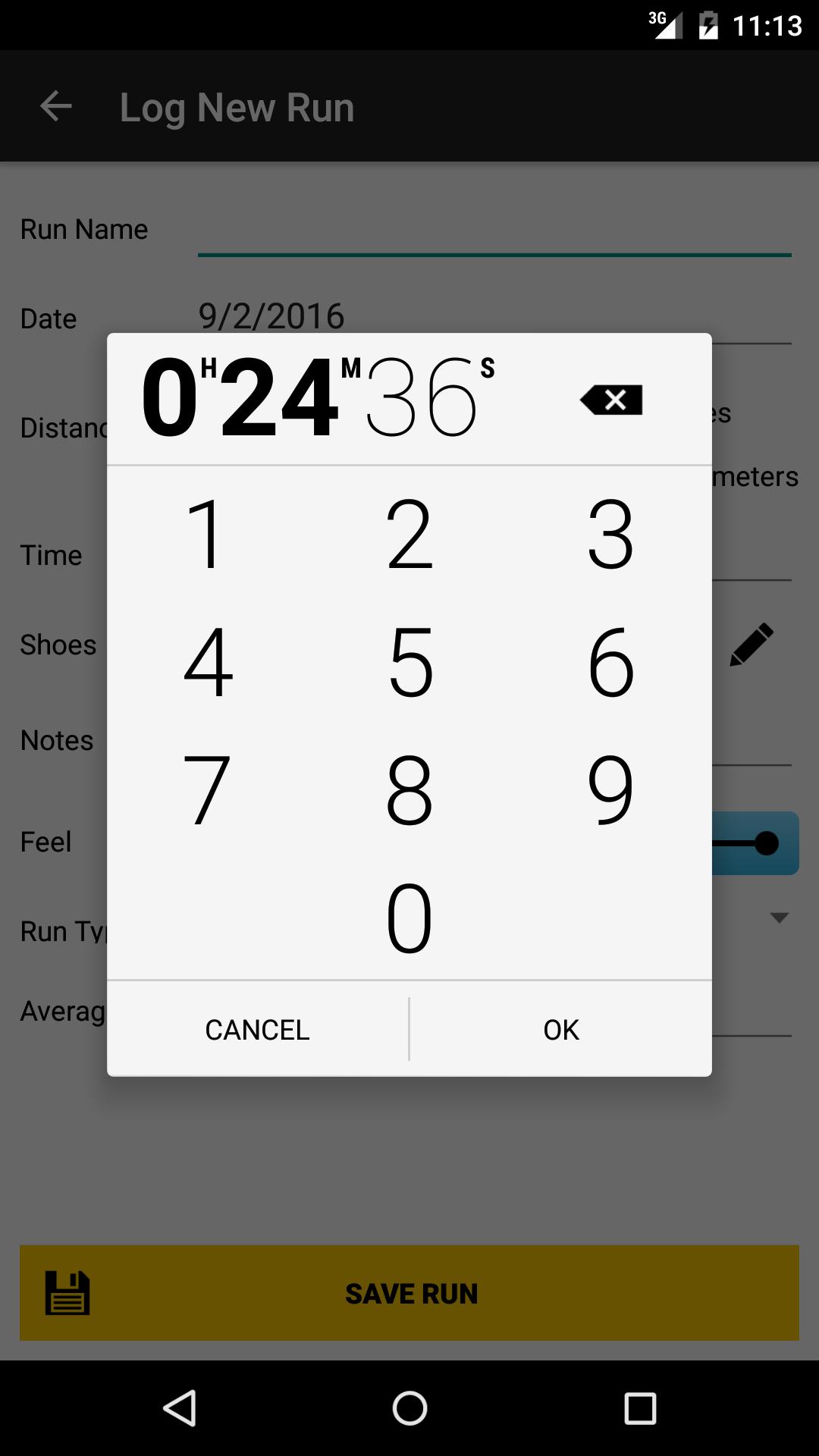Enter digit 3 on the keypad
The image size is (819, 1456).
tap(610, 533)
